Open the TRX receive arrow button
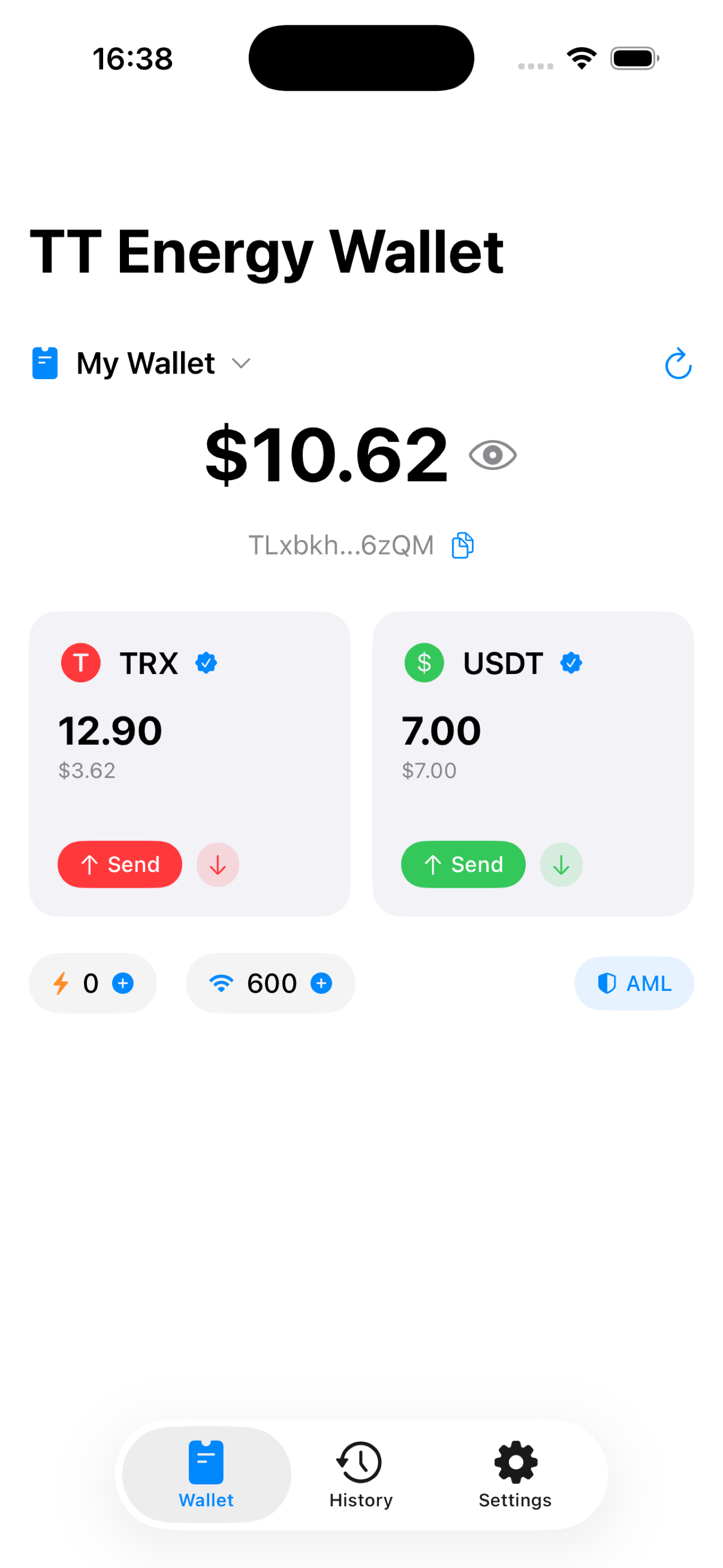This screenshot has width=723, height=1568. (217, 864)
